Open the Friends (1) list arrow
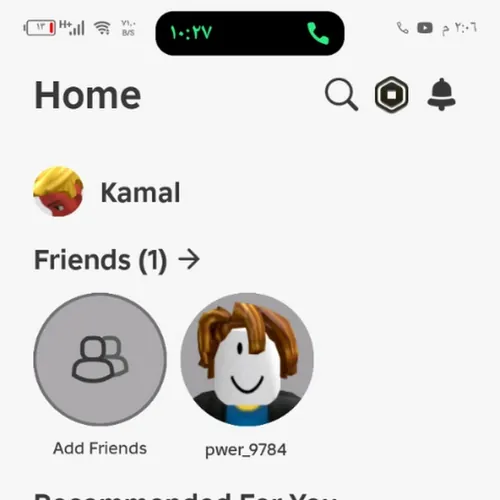Screen dimensions: 500x500 [189, 259]
